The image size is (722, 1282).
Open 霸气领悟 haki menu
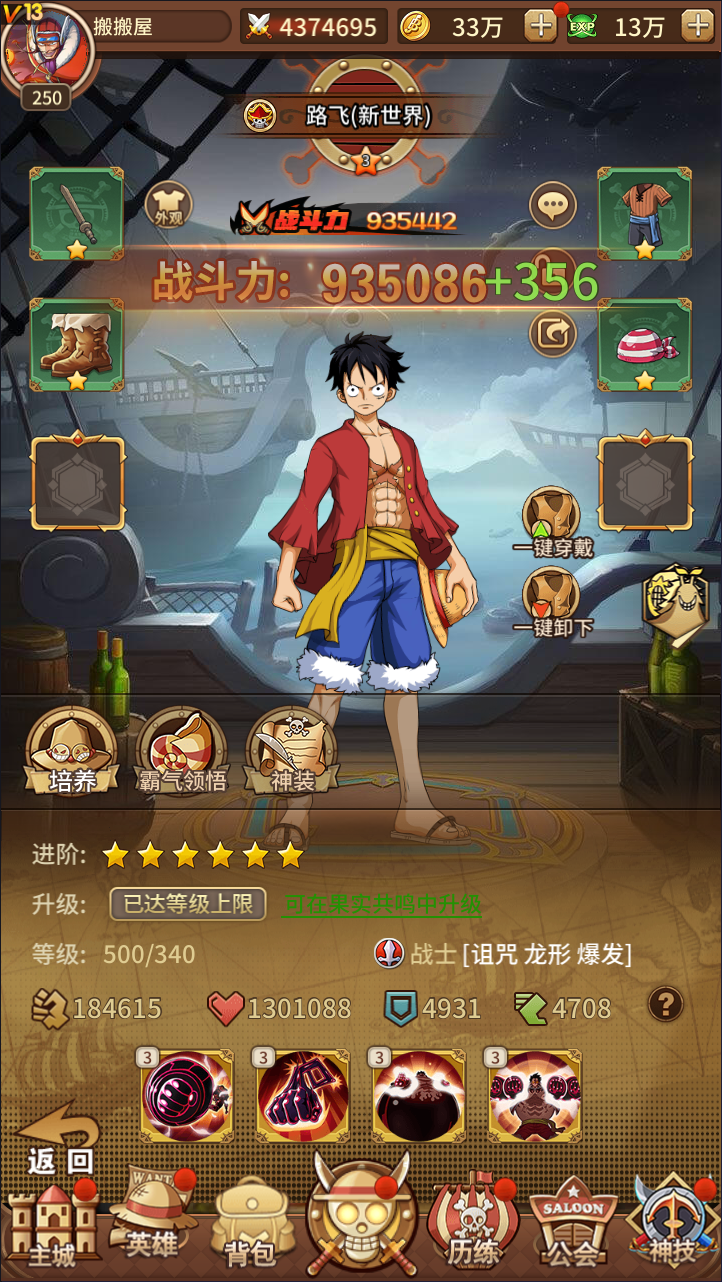(182, 752)
